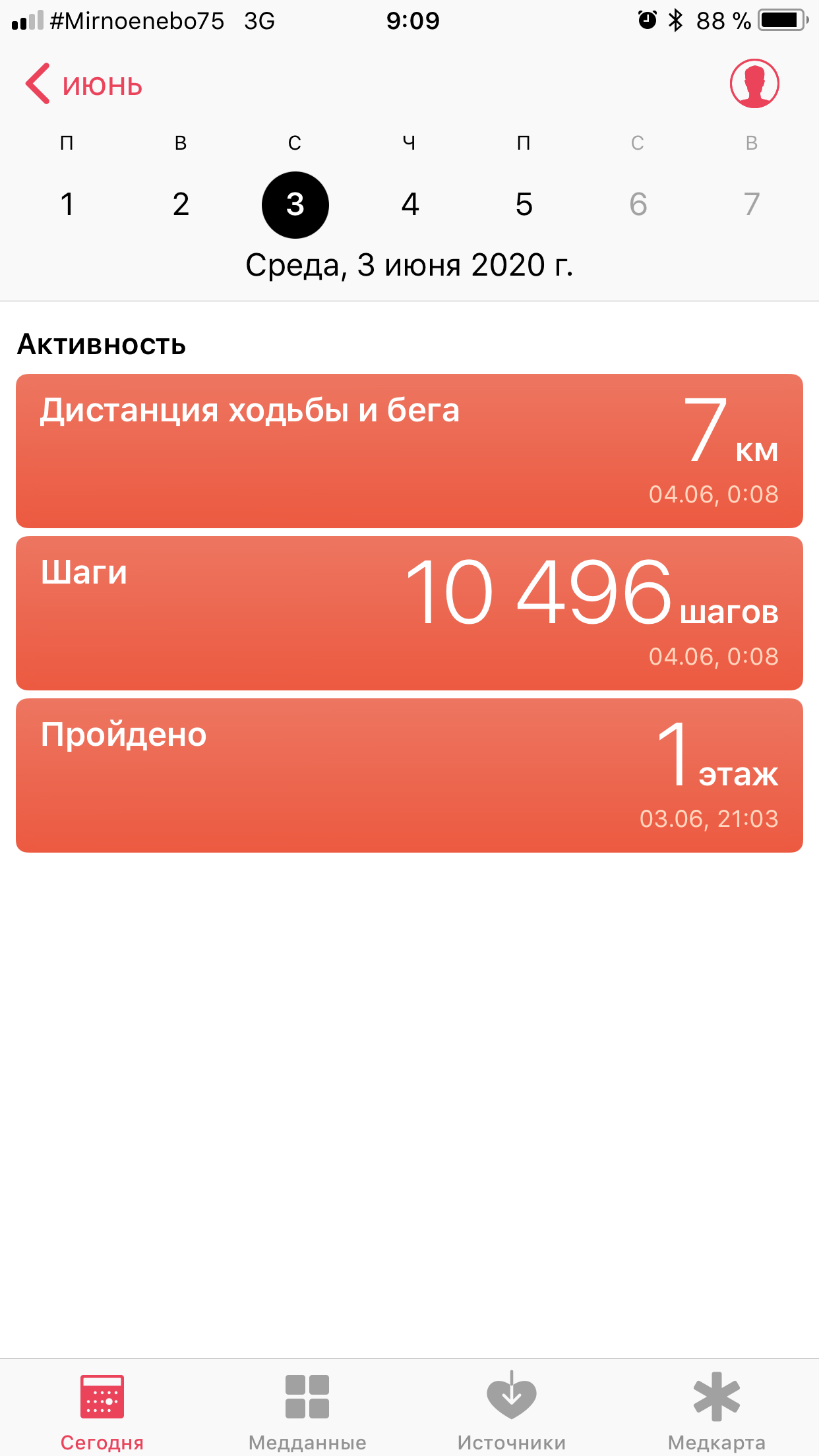Viewport: 819px width, 1456px height.
Task: Open the Шаги card
Action: (409, 613)
